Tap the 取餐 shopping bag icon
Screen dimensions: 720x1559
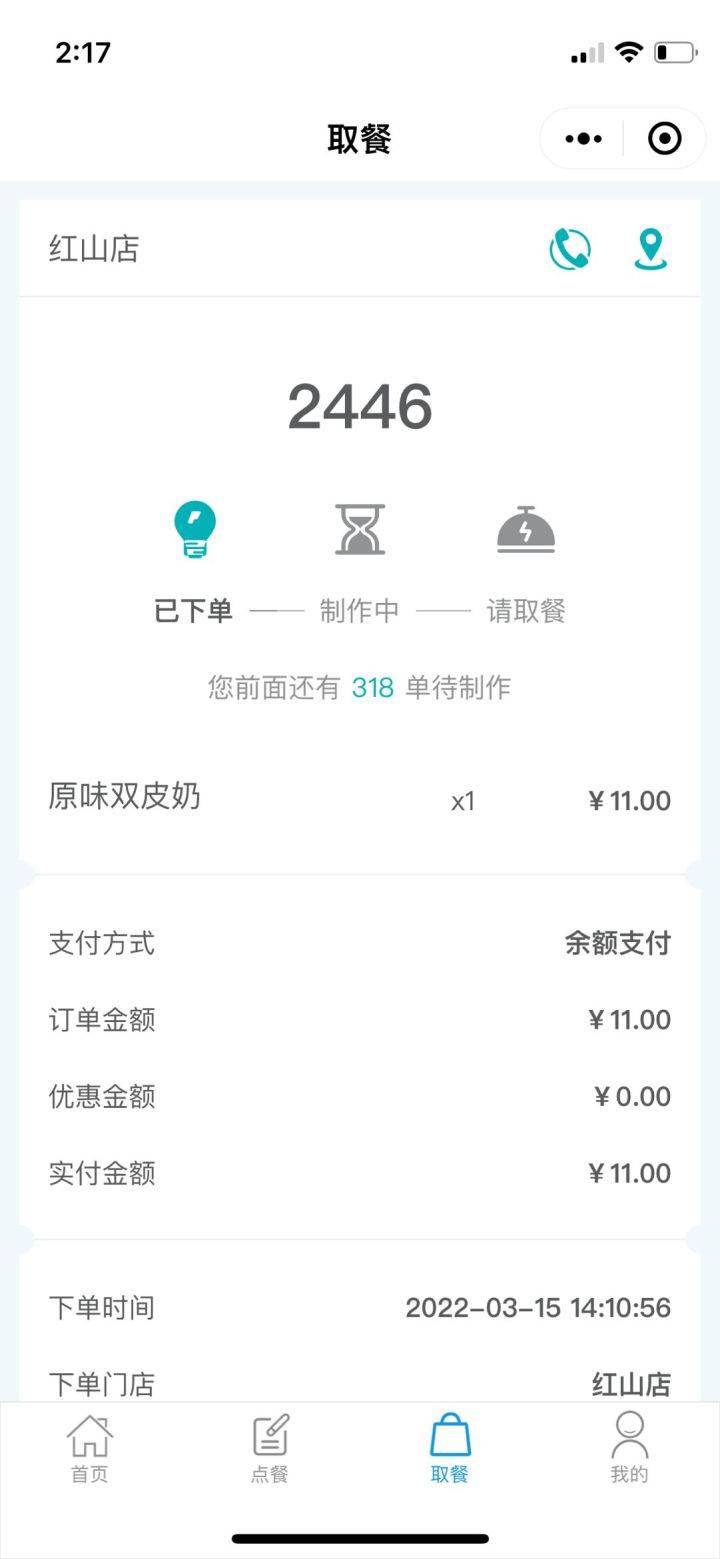click(448, 1433)
